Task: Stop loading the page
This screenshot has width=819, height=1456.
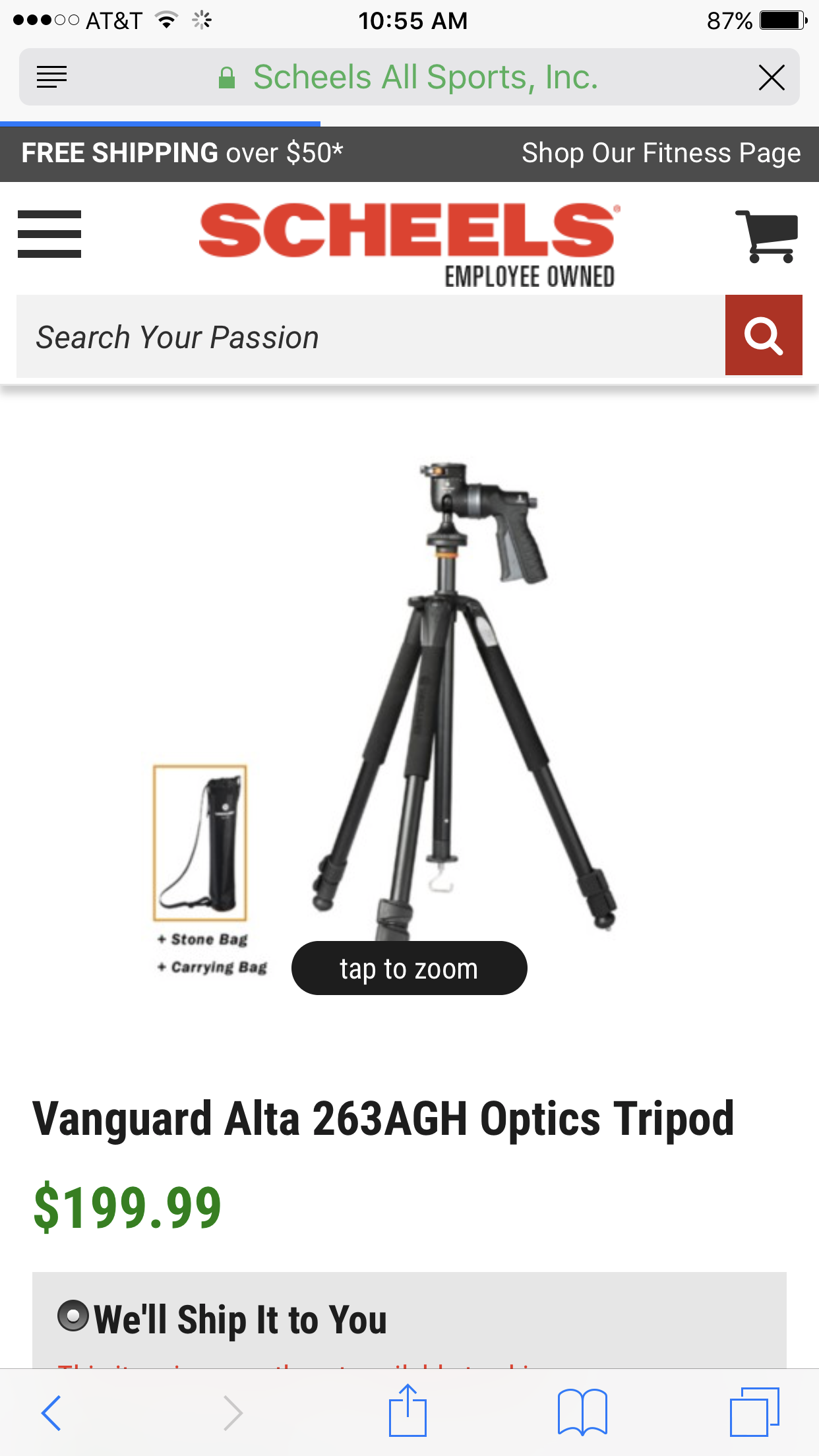Action: [771, 77]
